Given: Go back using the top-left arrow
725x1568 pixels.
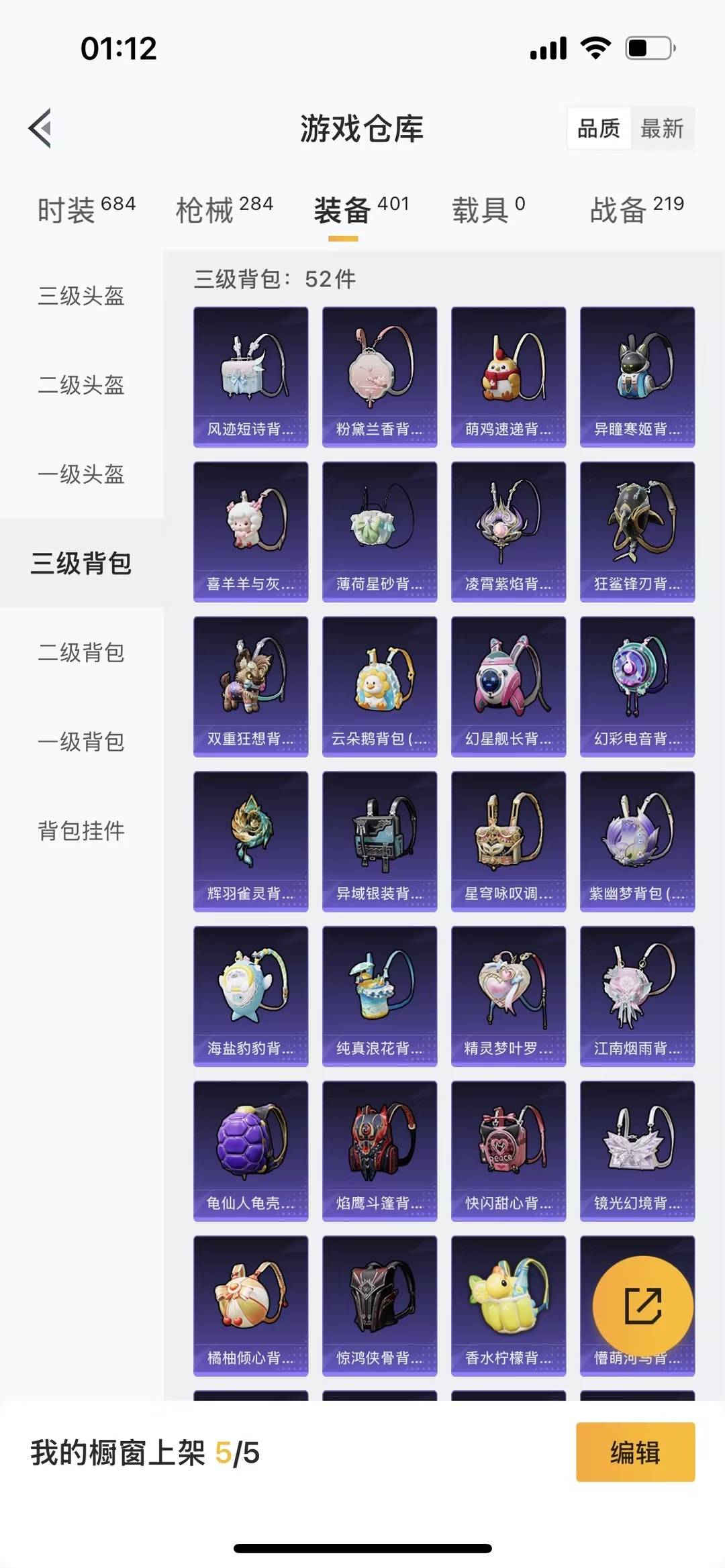Looking at the screenshot, I should [42, 129].
